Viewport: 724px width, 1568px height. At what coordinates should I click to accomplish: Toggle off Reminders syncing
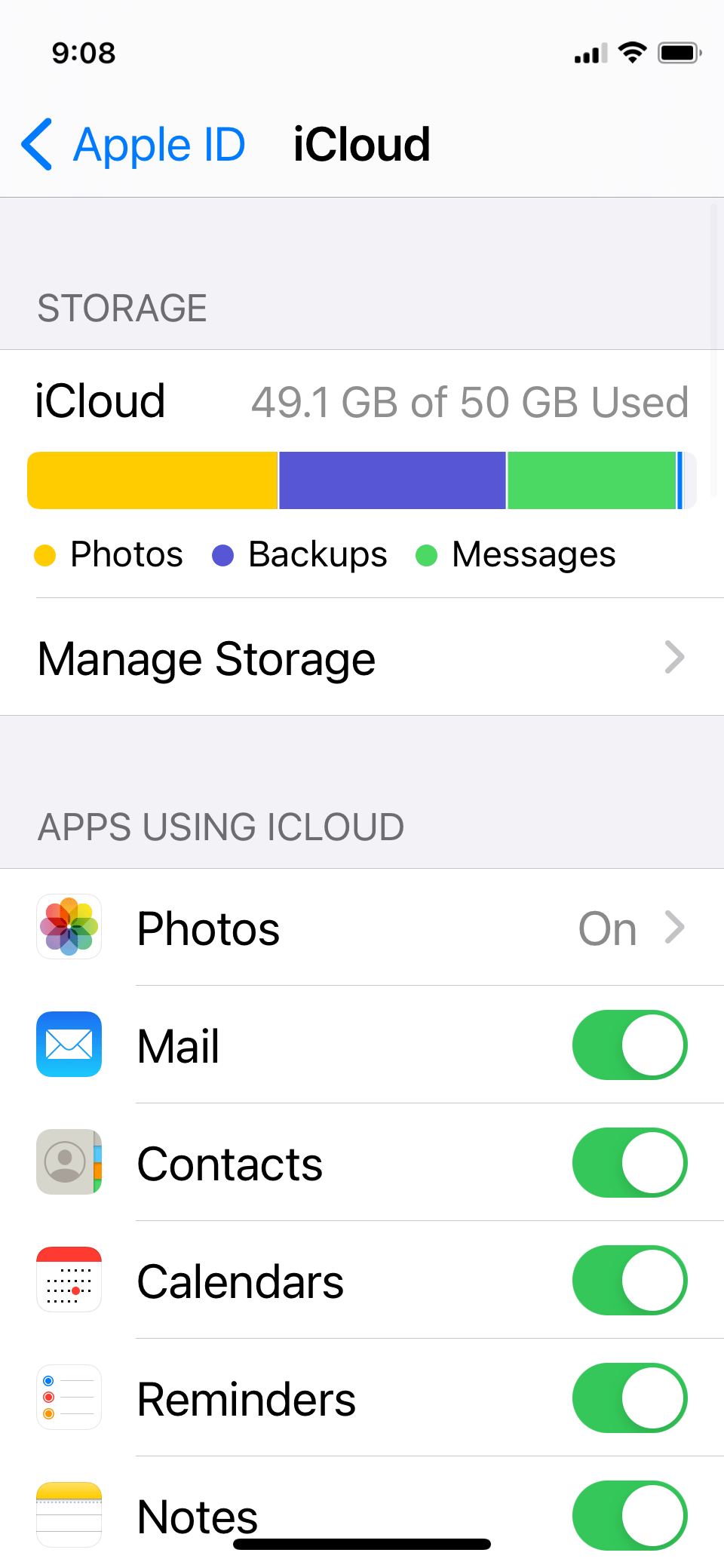[x=630, y=1398]
